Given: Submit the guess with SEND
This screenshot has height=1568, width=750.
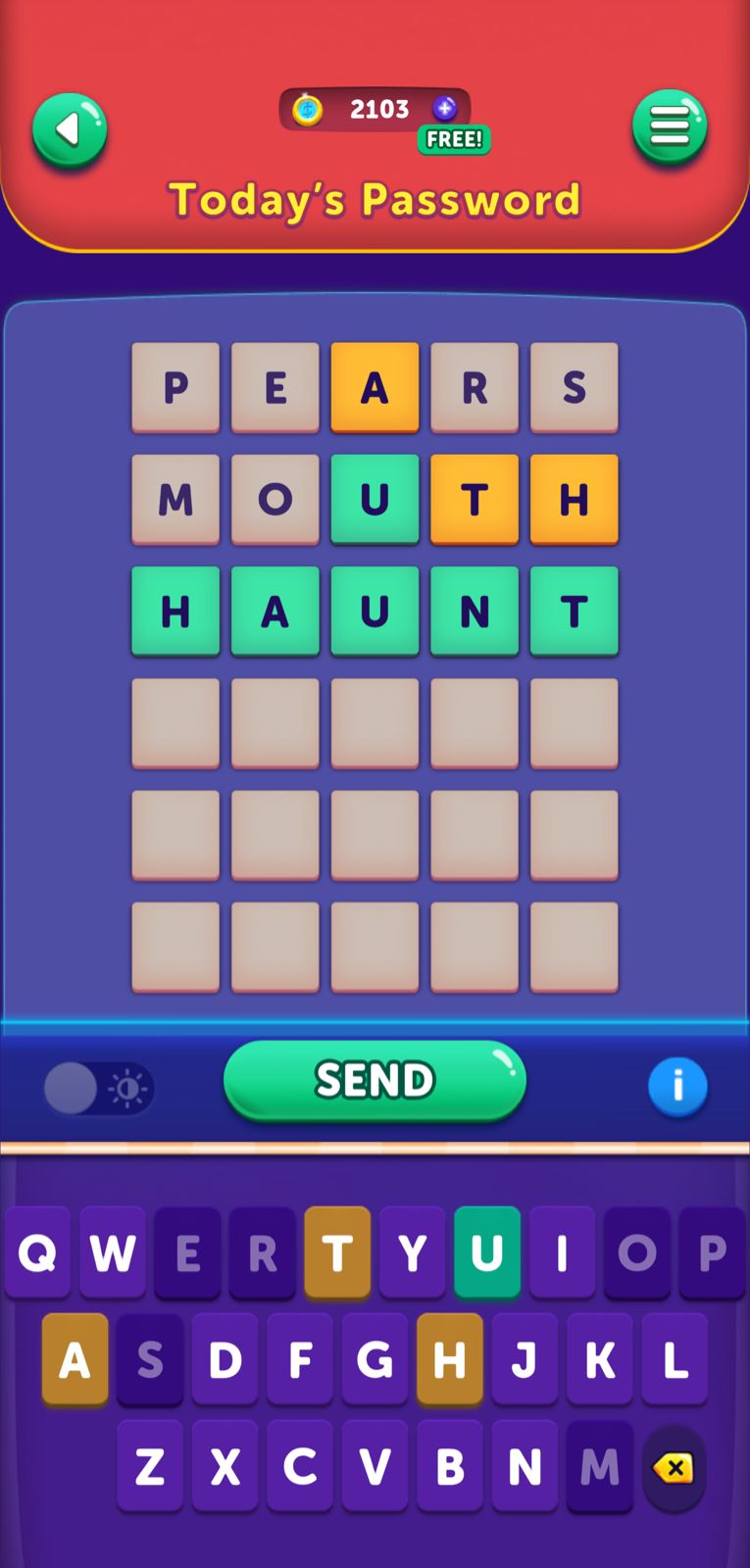Looking at the screenshot, I should (x=375, y=1080).
